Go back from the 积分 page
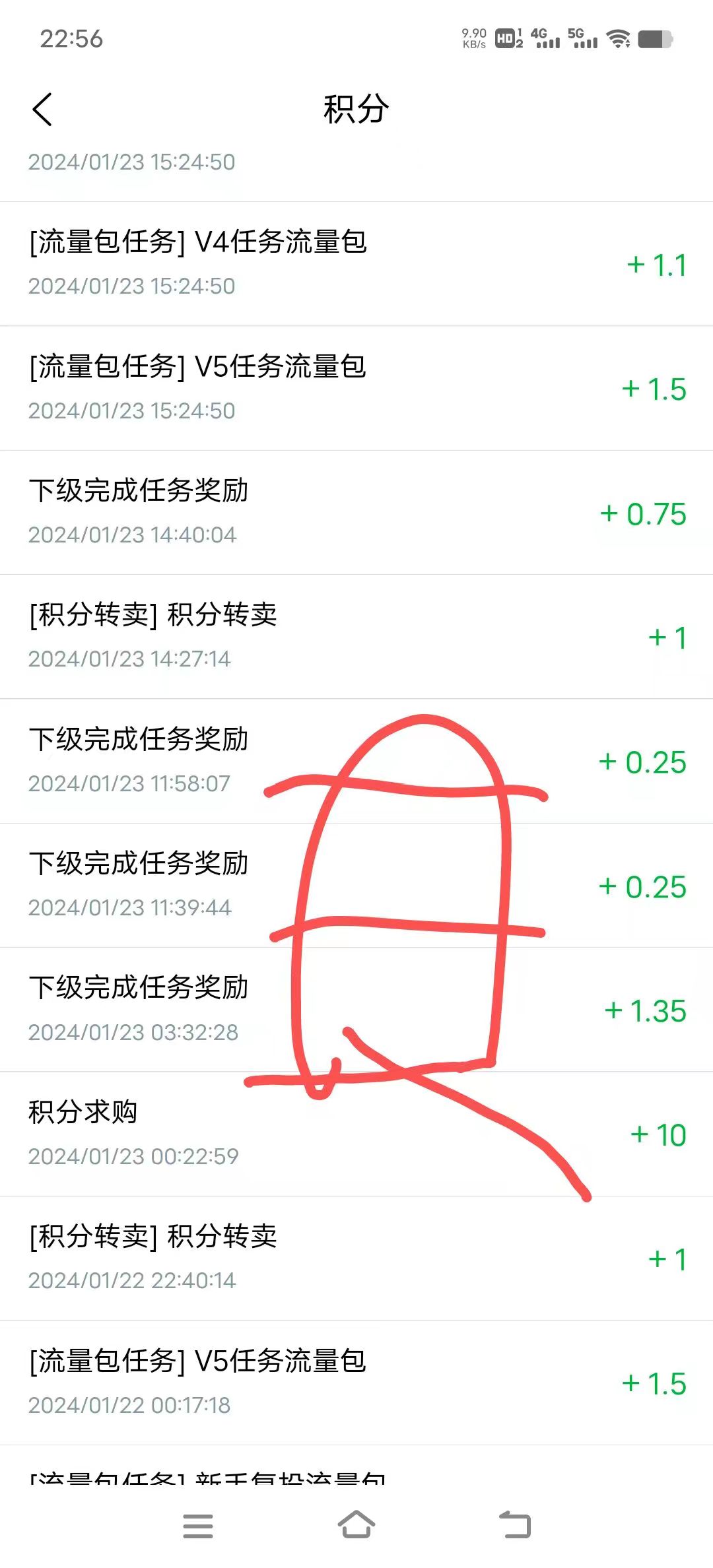 [x=42, y=110]
